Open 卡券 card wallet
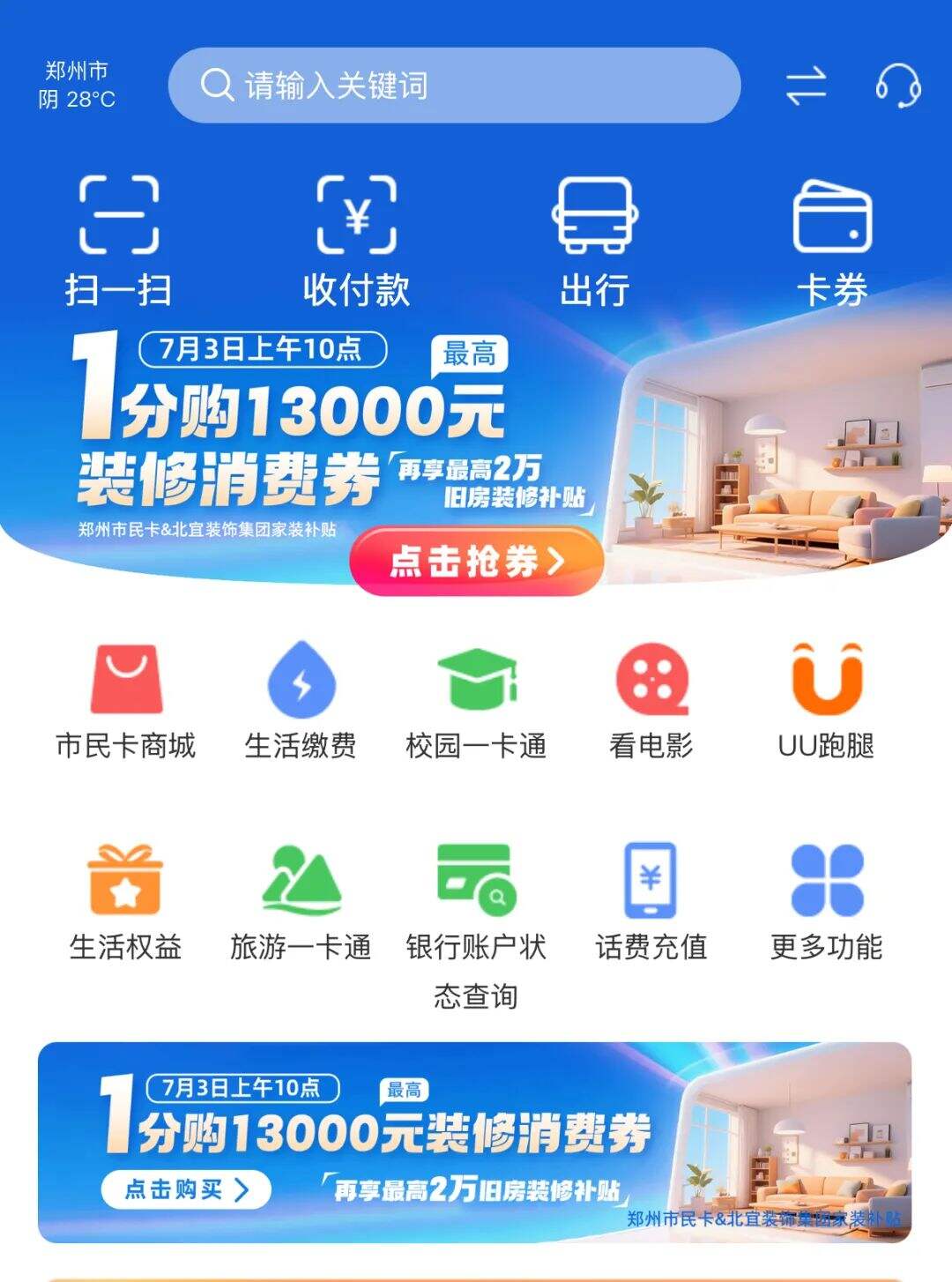Screen dimensions: 952x1282 click(x=832, y=238)
